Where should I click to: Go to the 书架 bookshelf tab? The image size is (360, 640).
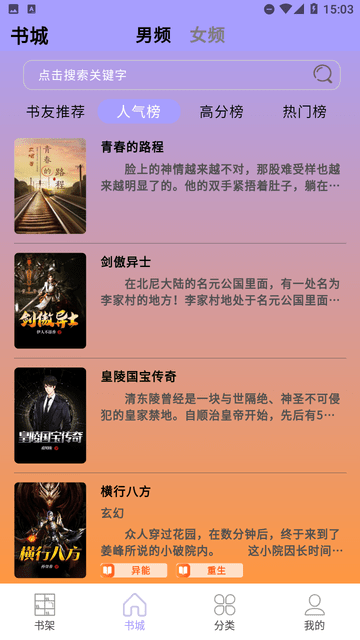[x=45, y=611]
